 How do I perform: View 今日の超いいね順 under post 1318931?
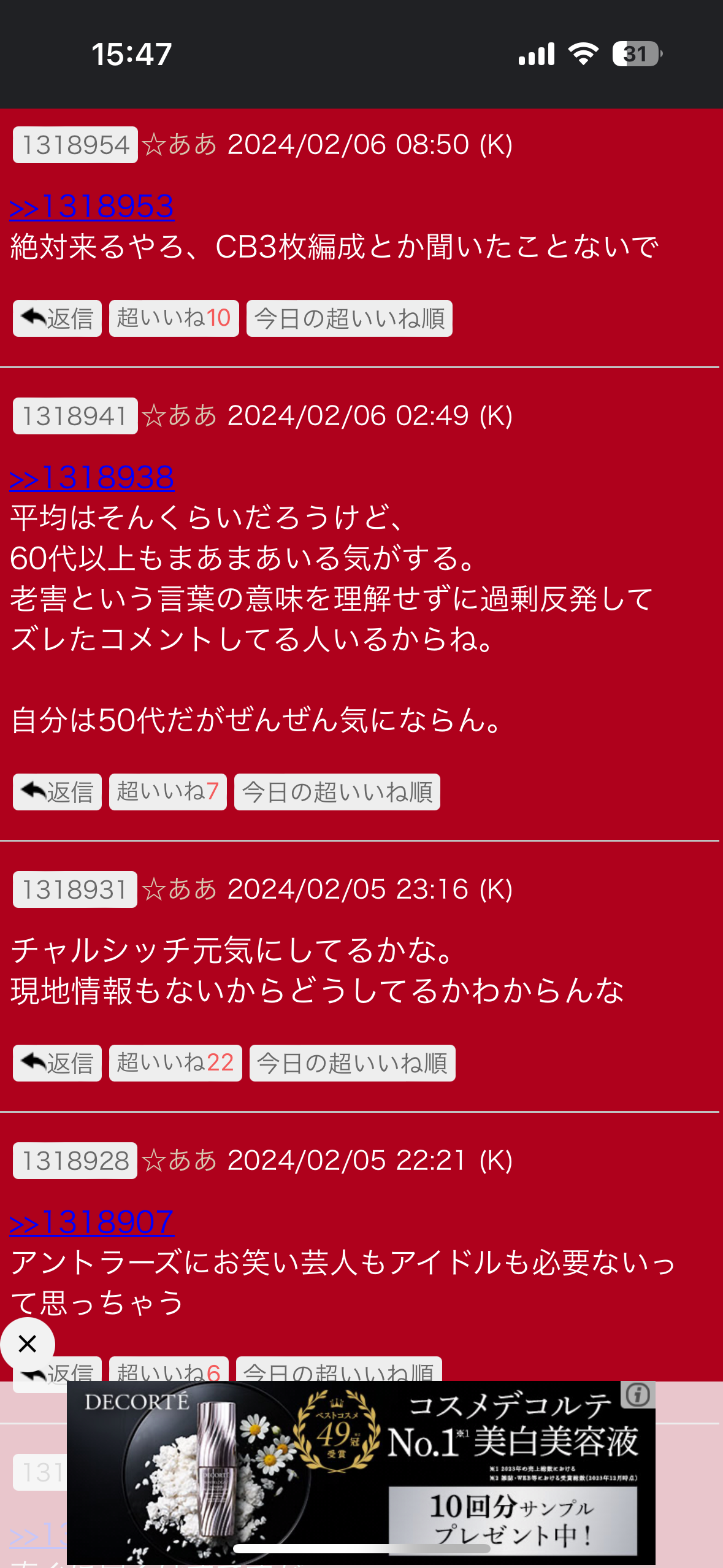click(x=353, y=1063)
